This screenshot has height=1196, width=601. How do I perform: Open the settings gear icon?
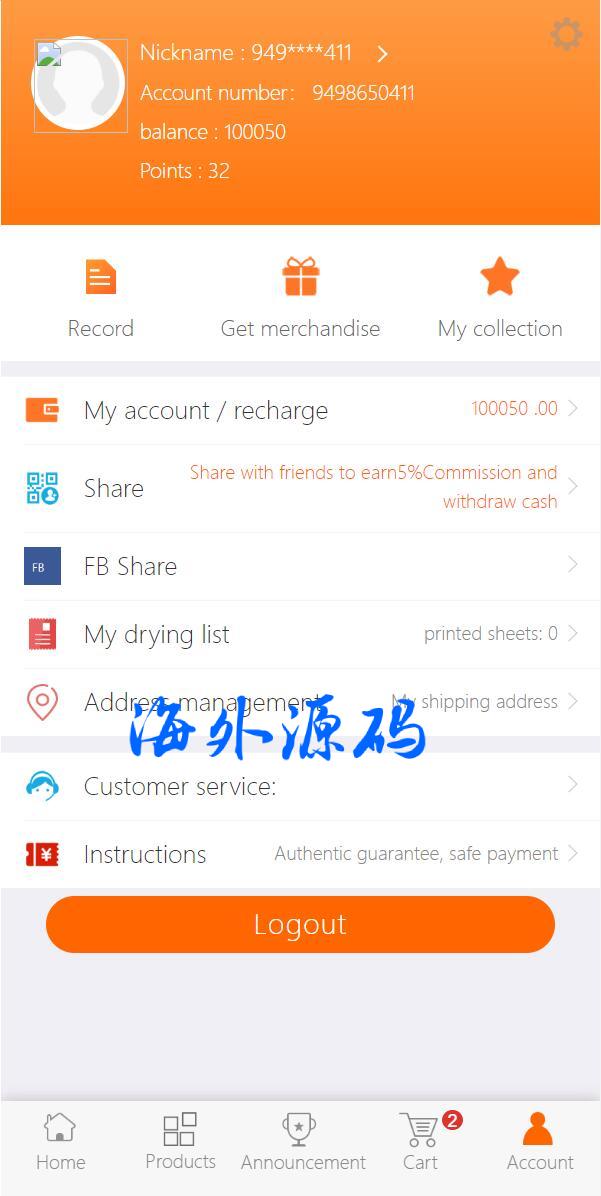[566, 35]
